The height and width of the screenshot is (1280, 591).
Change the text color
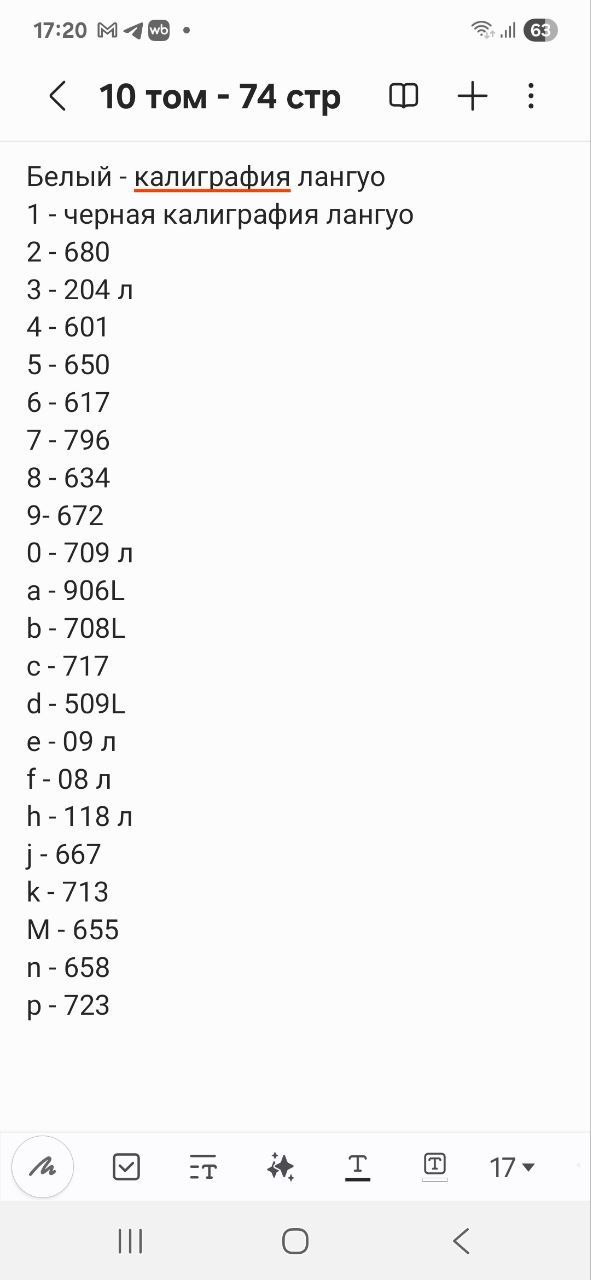[358, 1167]
